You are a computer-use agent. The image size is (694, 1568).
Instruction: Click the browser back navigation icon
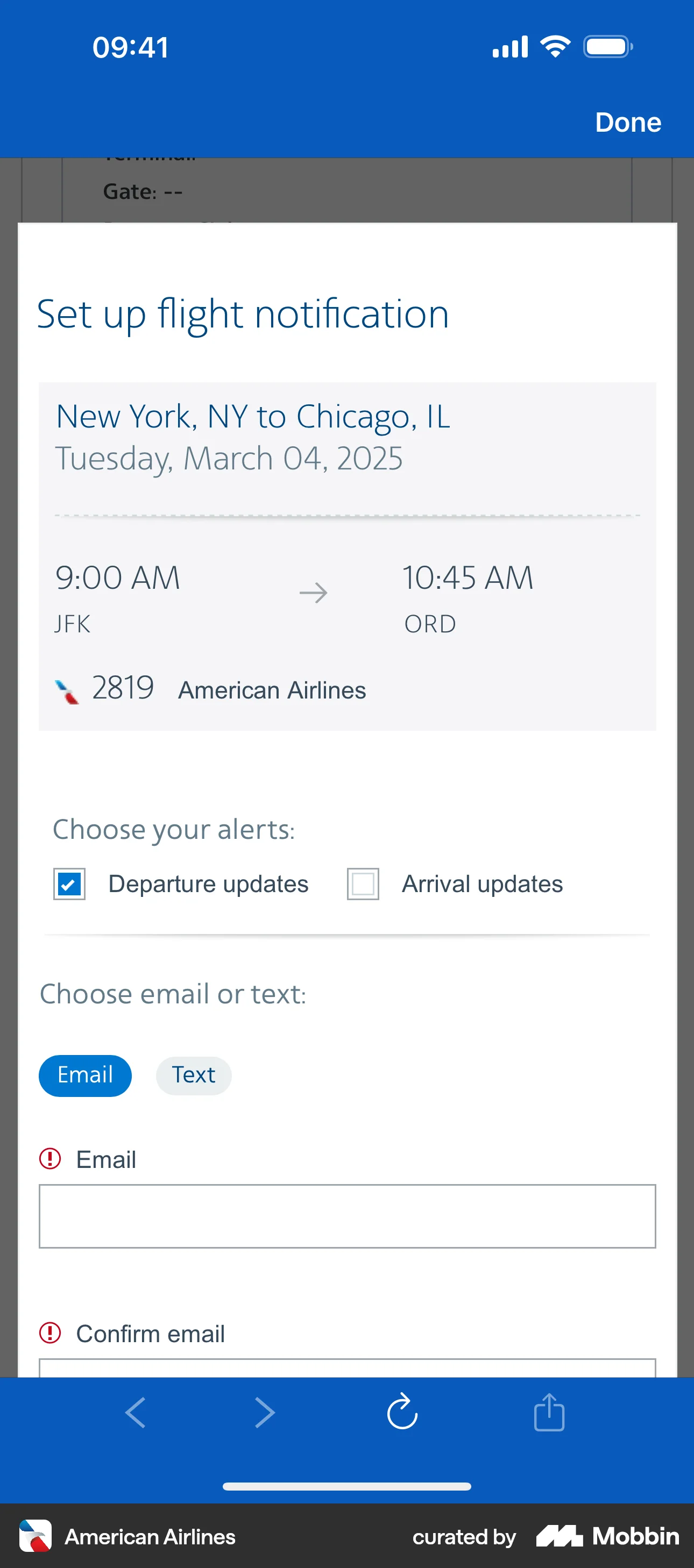point(135,1412)
